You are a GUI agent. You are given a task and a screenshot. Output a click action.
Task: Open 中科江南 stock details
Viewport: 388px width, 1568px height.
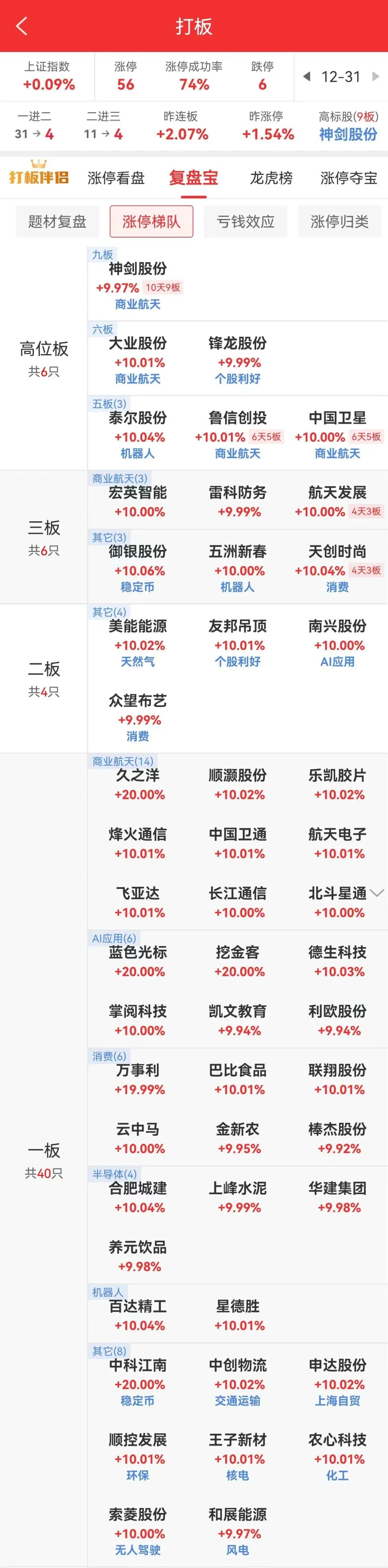tap(138, 1365)
